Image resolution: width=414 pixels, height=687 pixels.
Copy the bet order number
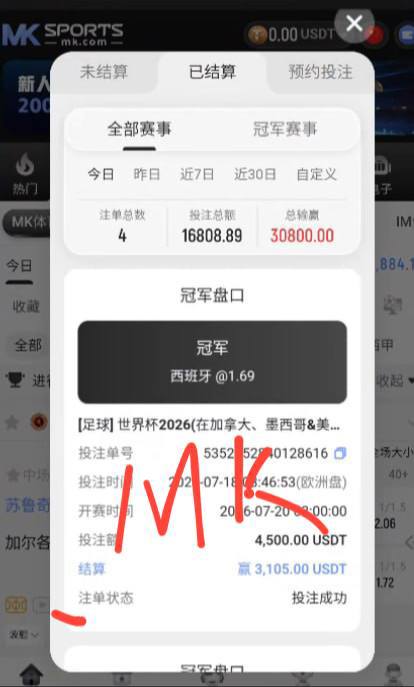coord(340,453)
